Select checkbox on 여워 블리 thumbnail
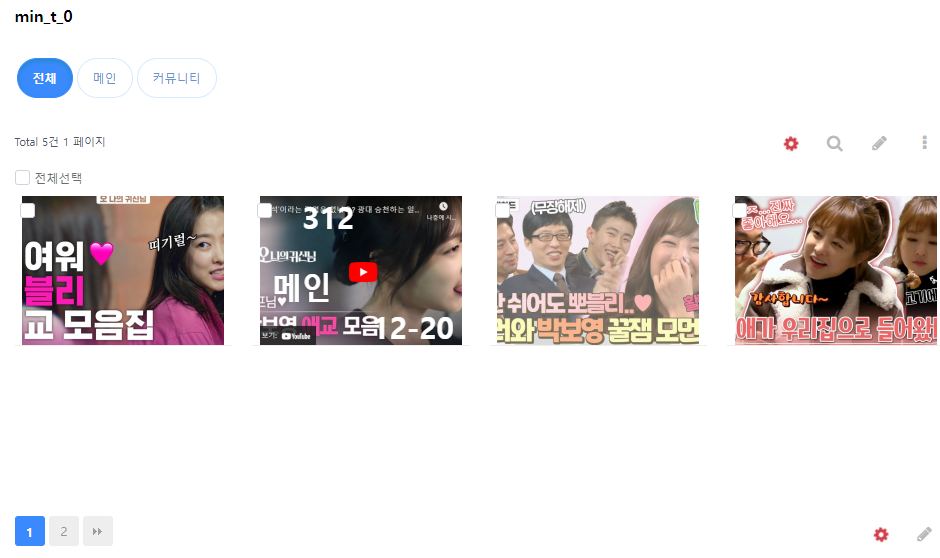940x558 pixels. click(28, 210)
